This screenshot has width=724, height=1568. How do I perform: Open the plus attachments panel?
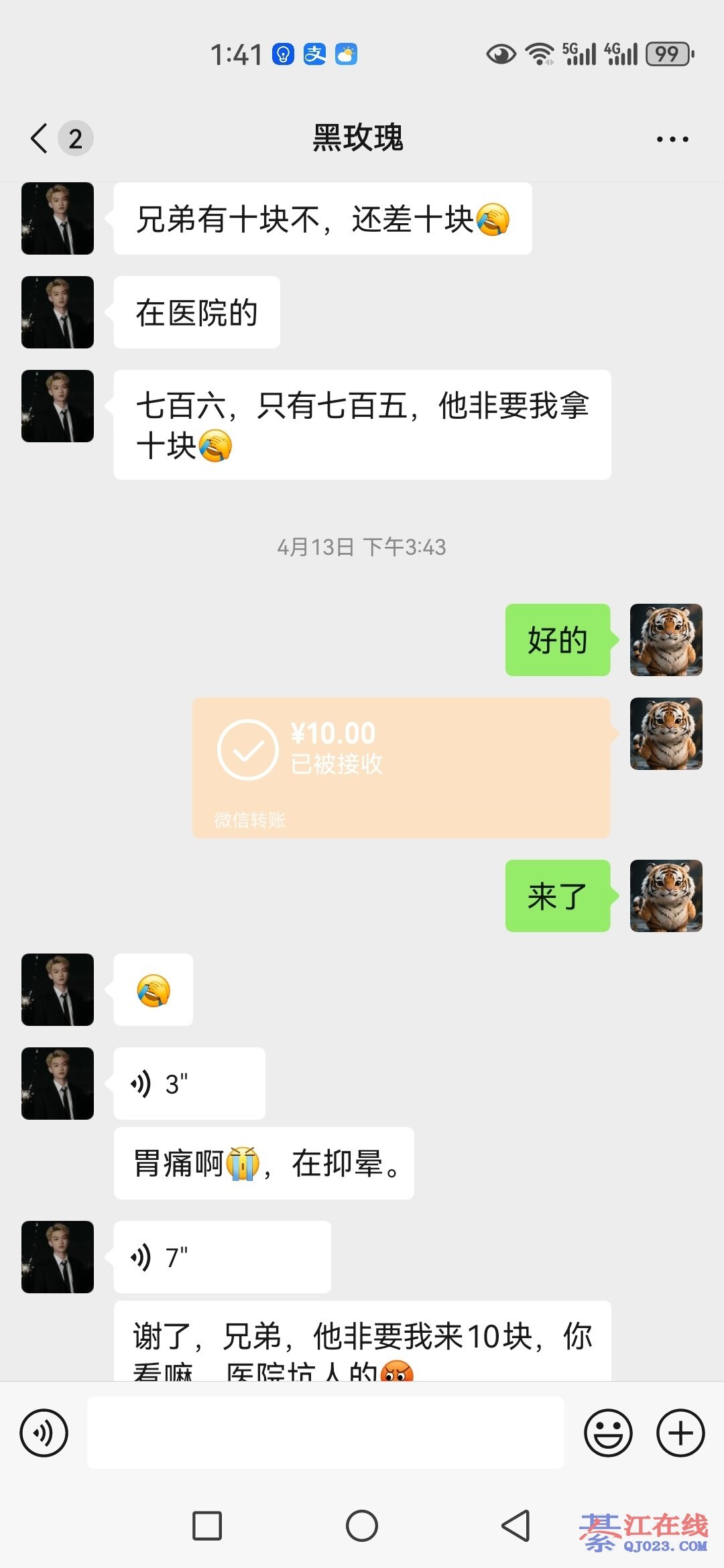pyautogui.click(x=680, y=1433)
